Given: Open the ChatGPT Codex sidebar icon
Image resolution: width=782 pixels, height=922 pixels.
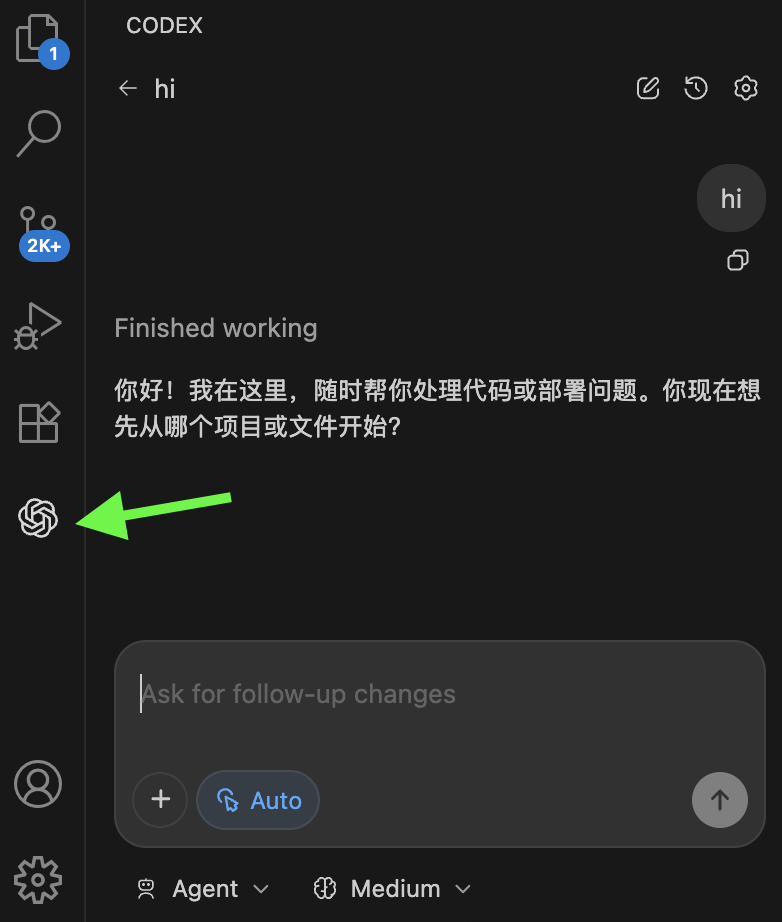Looking at the screenshot, I should coord(38,519).
